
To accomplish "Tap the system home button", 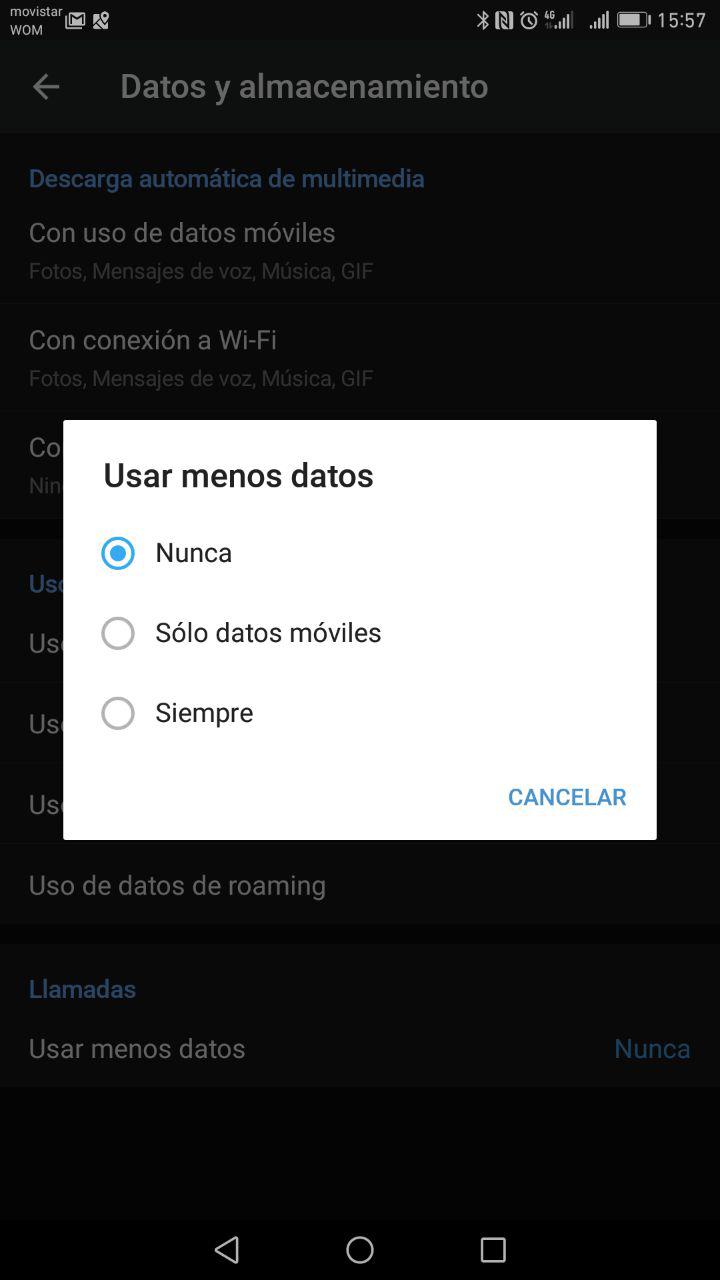I will (x=360, y=1249).
